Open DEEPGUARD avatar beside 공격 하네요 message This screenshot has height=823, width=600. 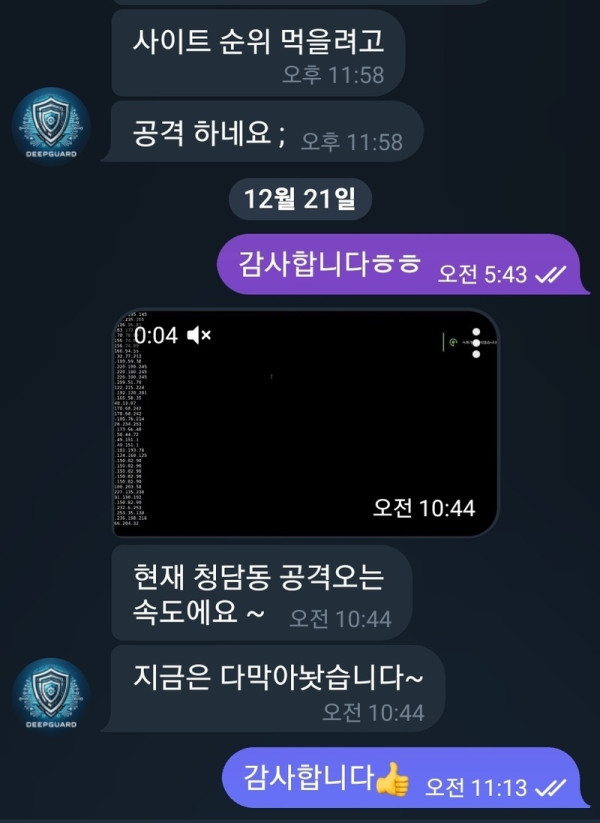pyautogui.click(x=51, y=126)
